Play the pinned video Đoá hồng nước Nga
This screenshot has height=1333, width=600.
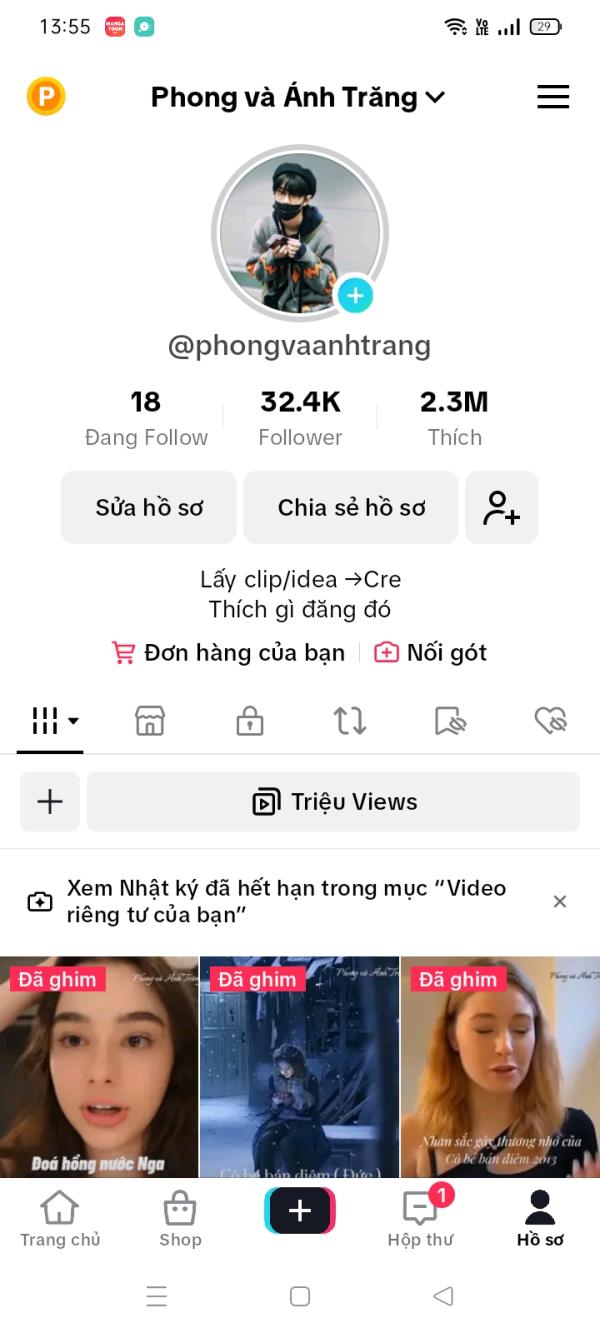pos(99,1067)
